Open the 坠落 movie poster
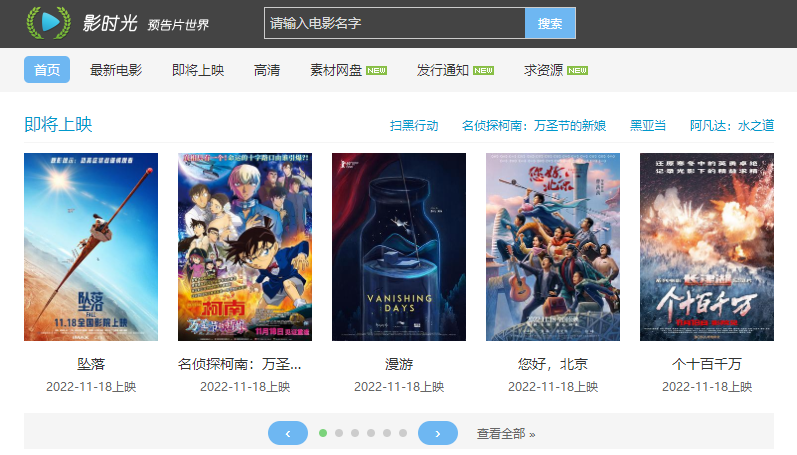 [x=91, y=247]
